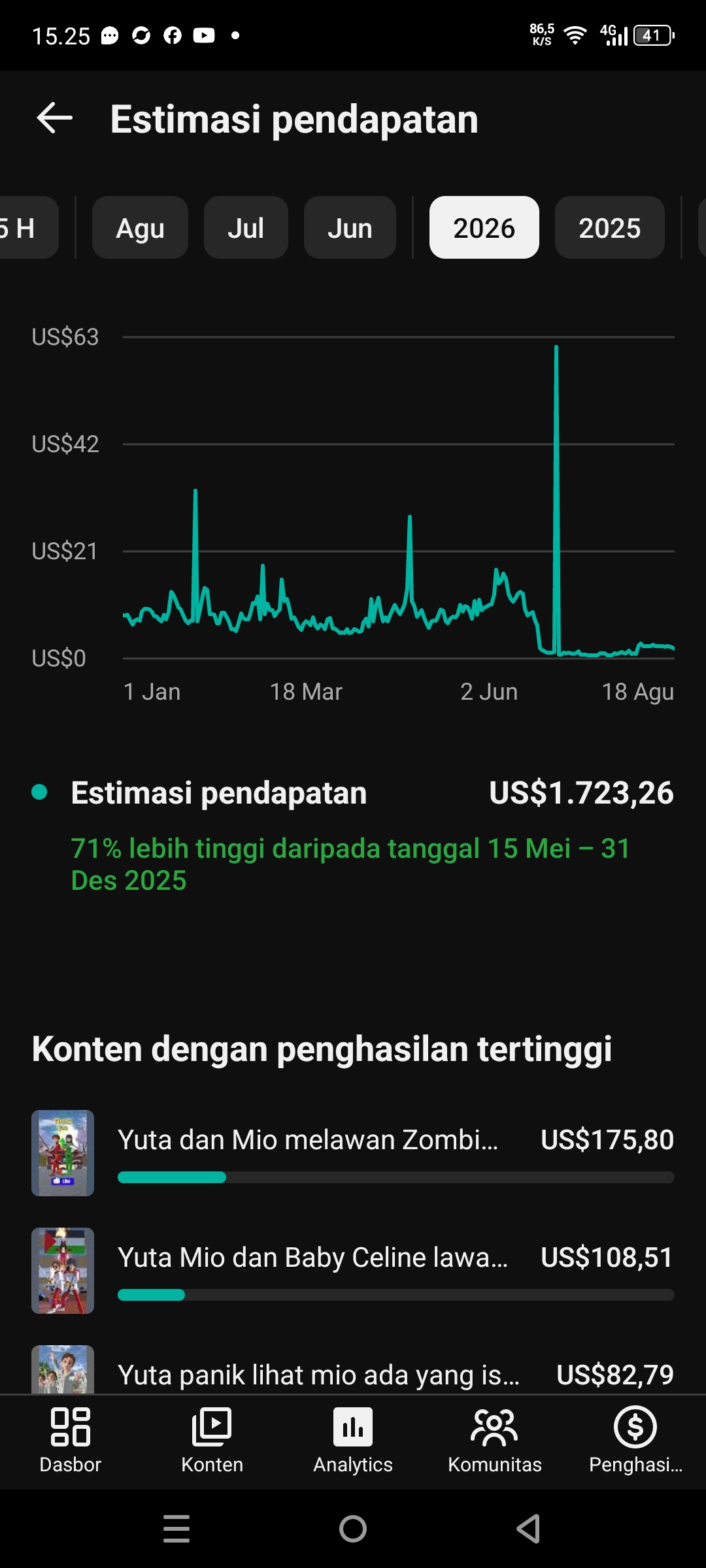
Task: Open Yuta panik lihat mio video
Action: [353, 1369]
